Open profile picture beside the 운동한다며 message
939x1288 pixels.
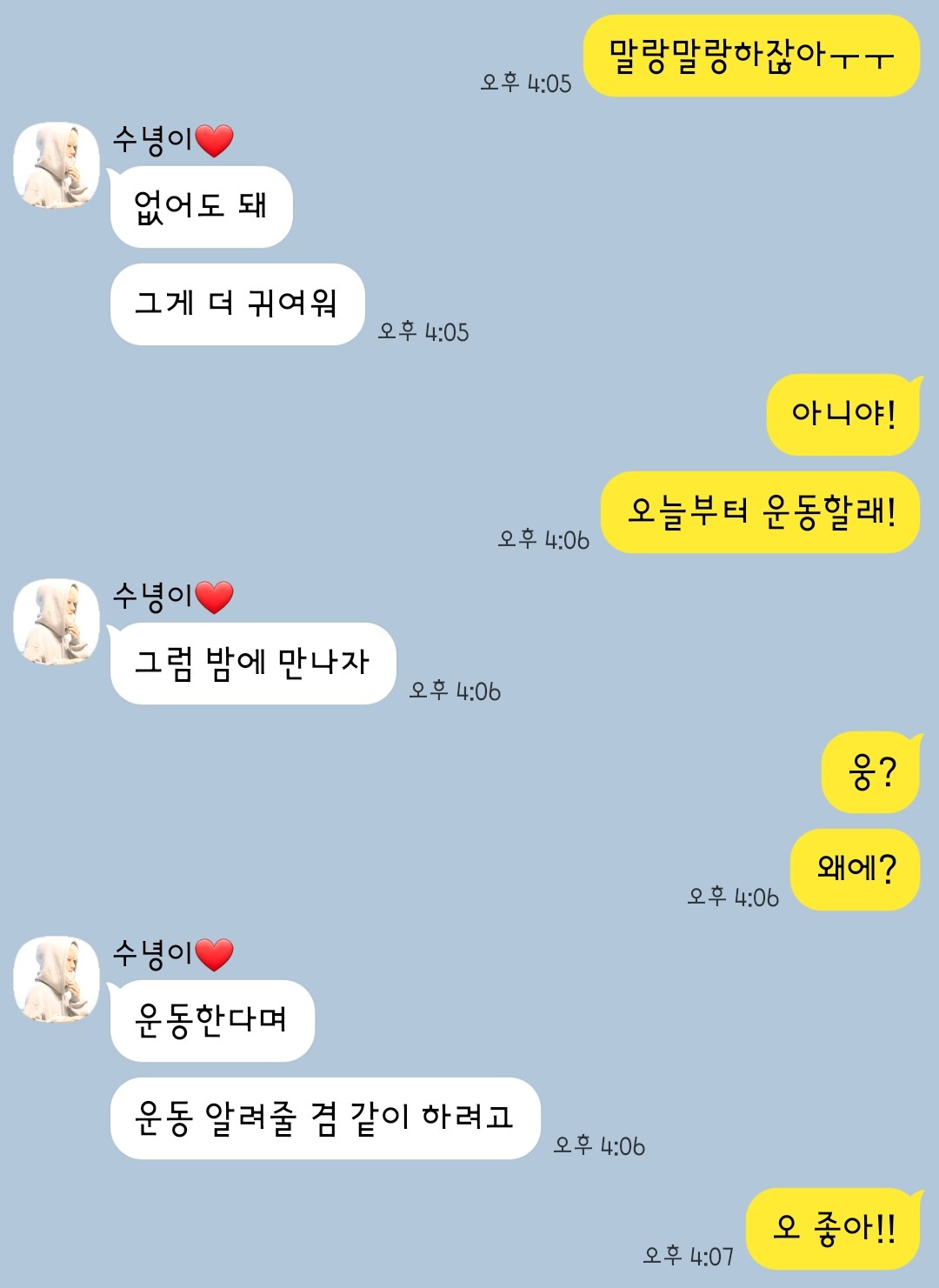pos(57,979)
